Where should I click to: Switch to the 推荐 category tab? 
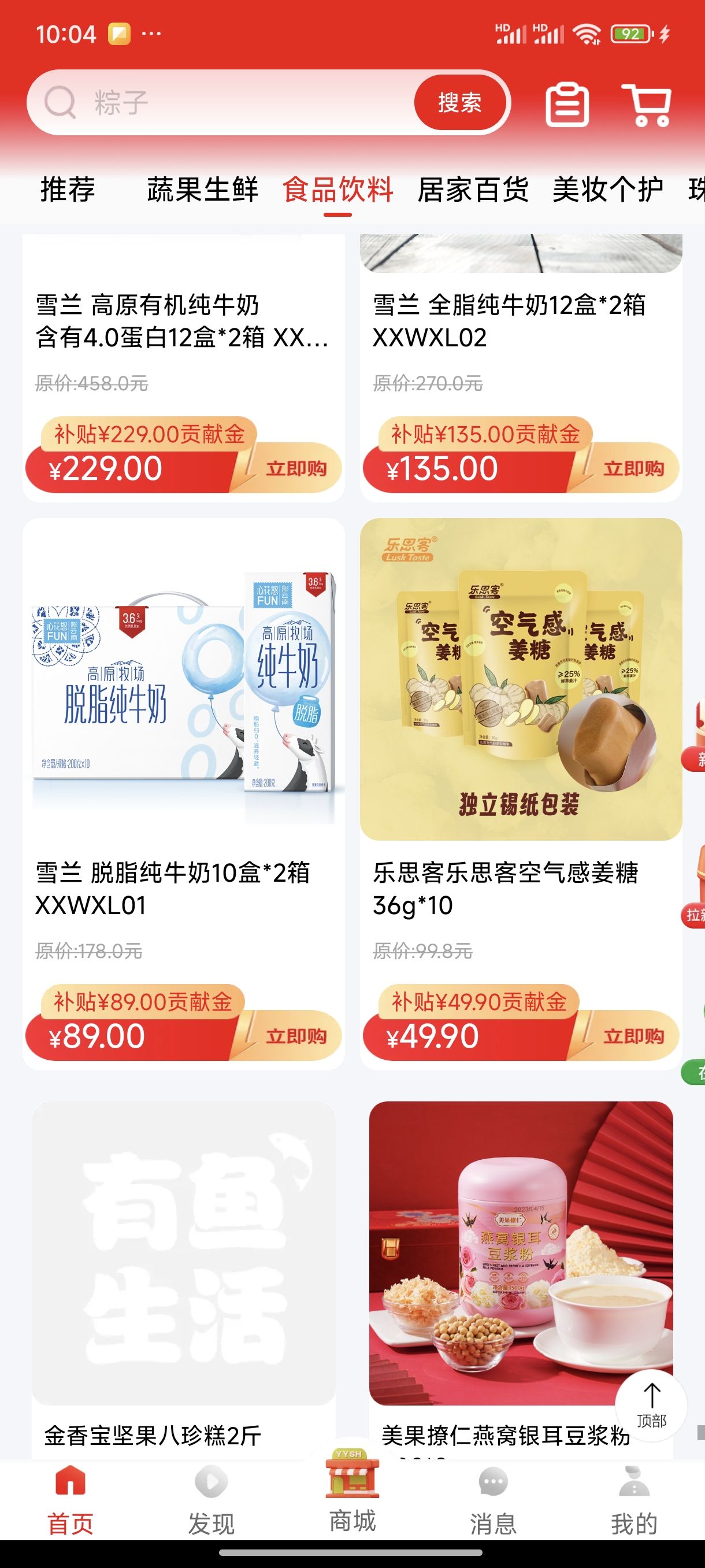68,188
